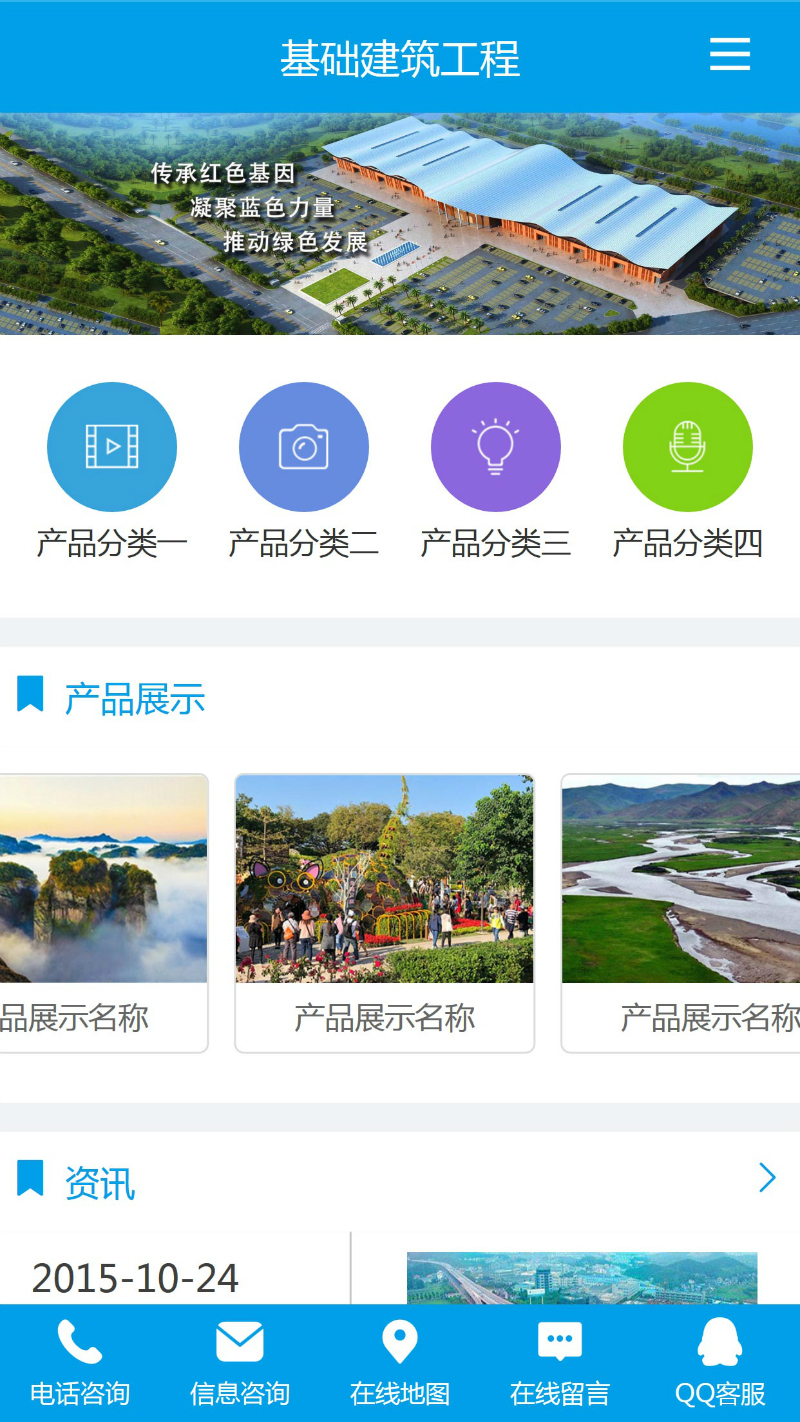Open the 2015-10-24 news item
This screenshot has width=800, height=1422.
136,1278
